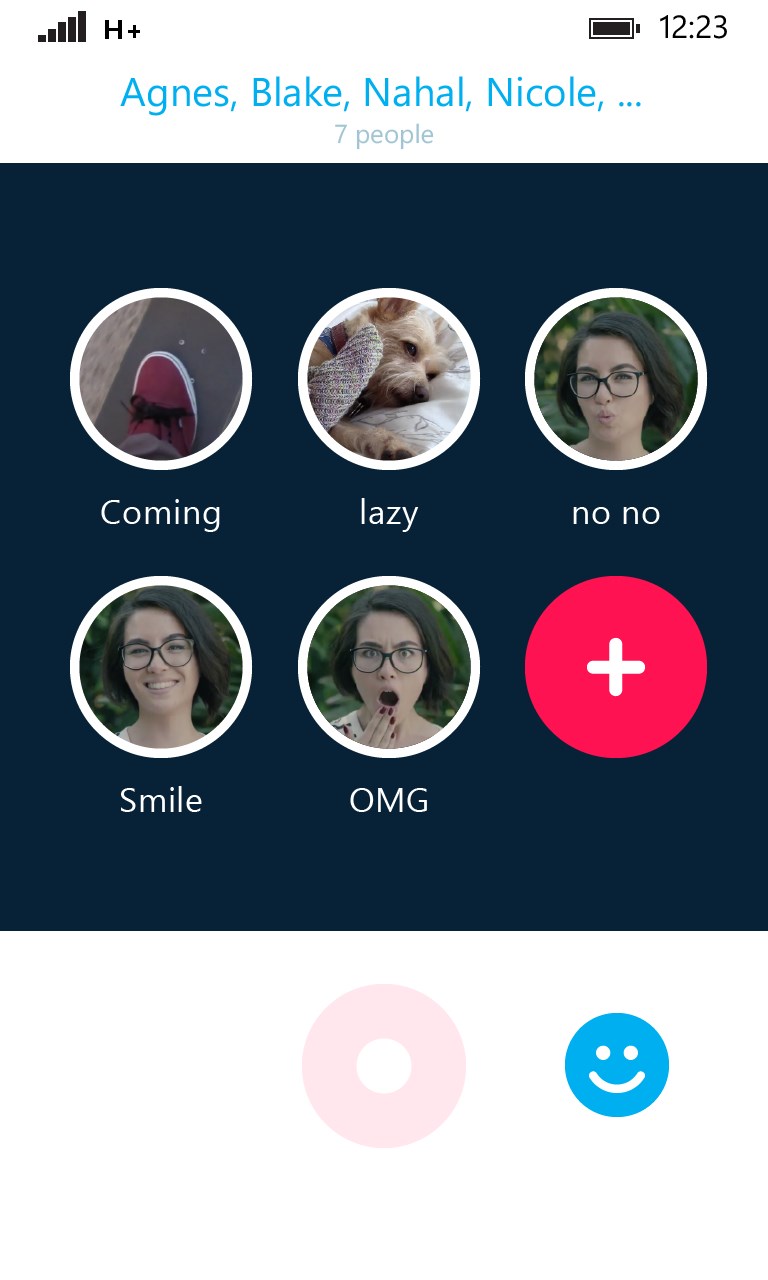Tap the dark Fliks panel background area

(384, 880)
